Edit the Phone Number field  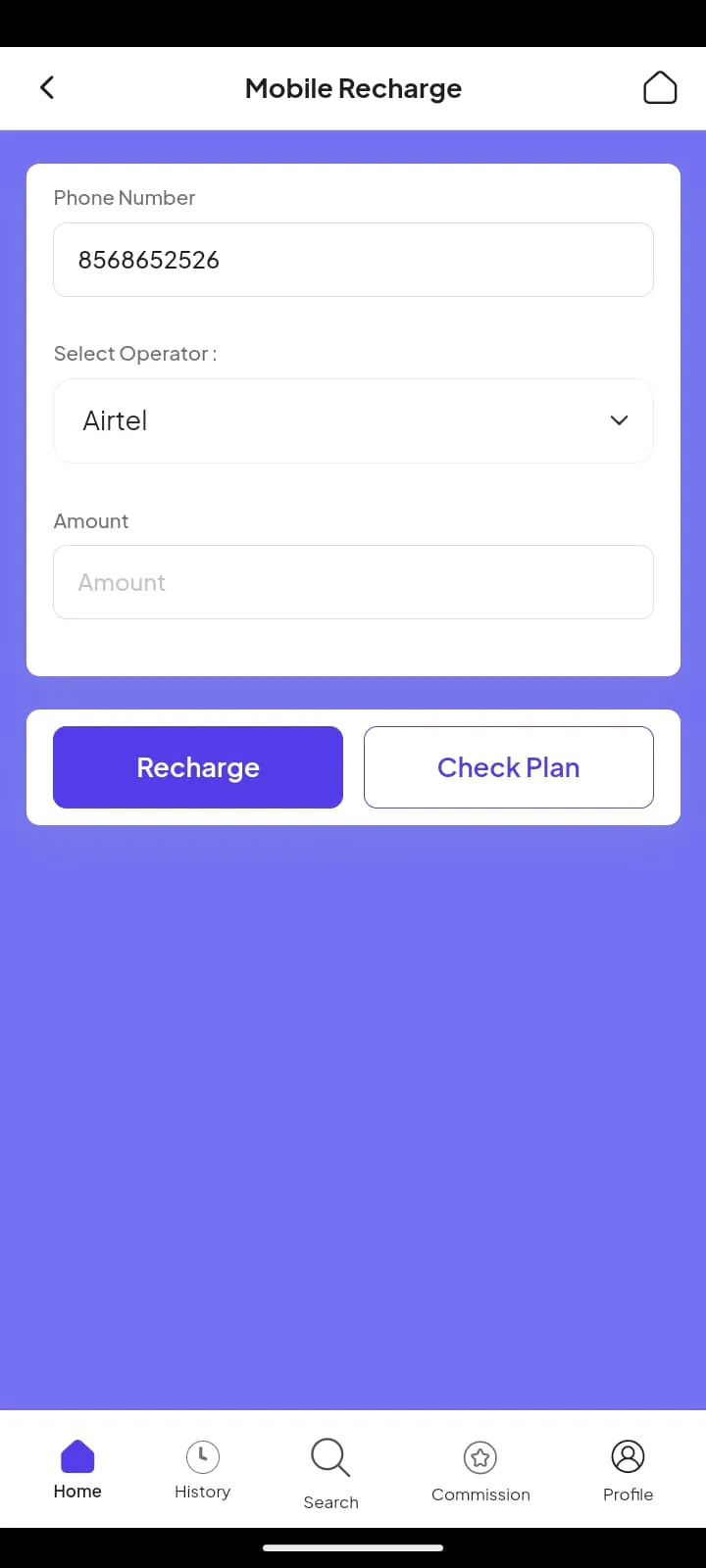coord(353,260)
